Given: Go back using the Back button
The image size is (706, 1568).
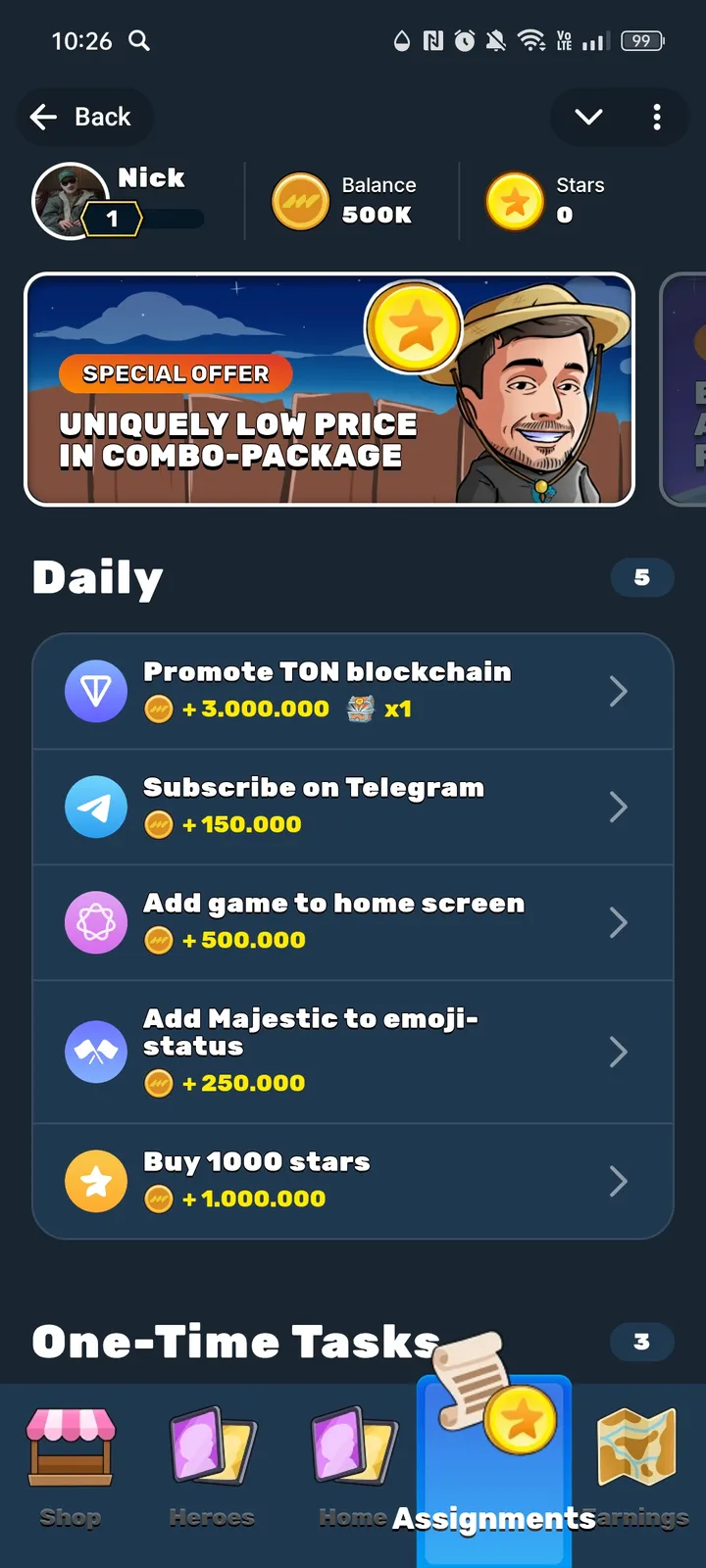Looking at the screenshot, I should 83,118.
